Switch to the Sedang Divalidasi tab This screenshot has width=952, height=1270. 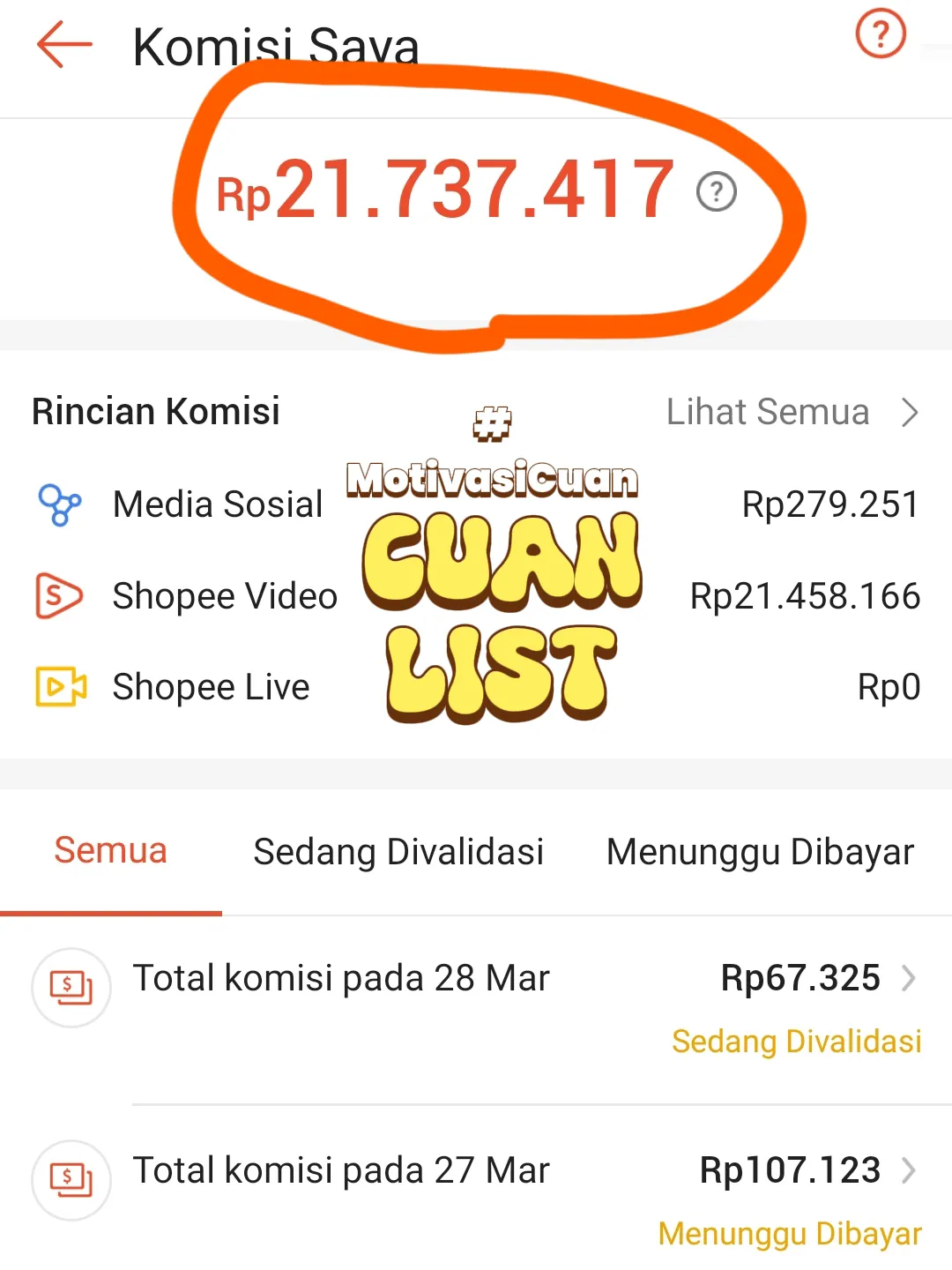pos(398,852)
